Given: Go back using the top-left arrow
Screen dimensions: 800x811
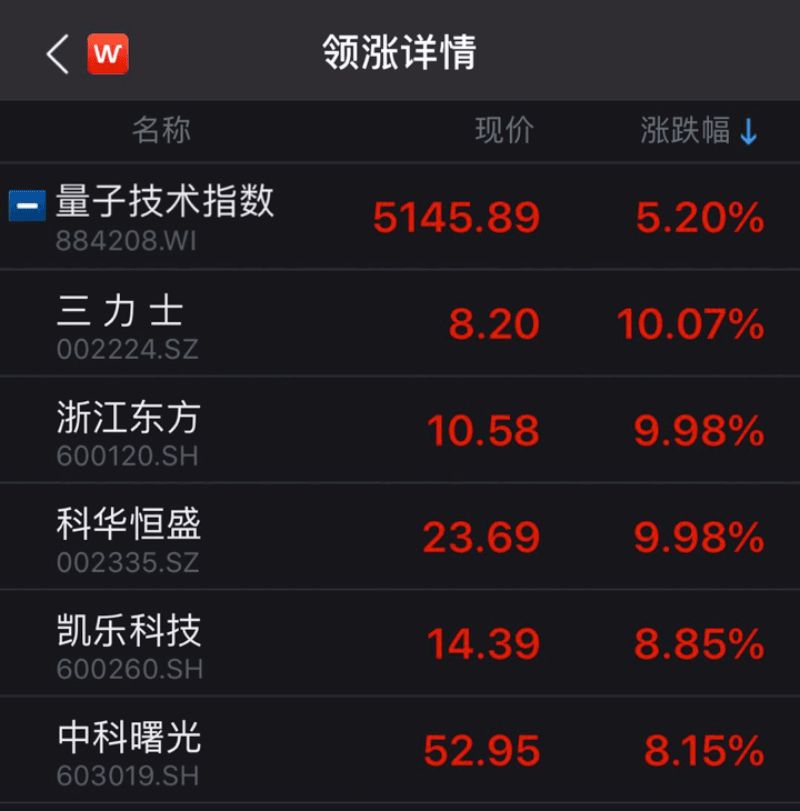Looking at the screenshot, I should pyautogui.click(x=58, y=54).
